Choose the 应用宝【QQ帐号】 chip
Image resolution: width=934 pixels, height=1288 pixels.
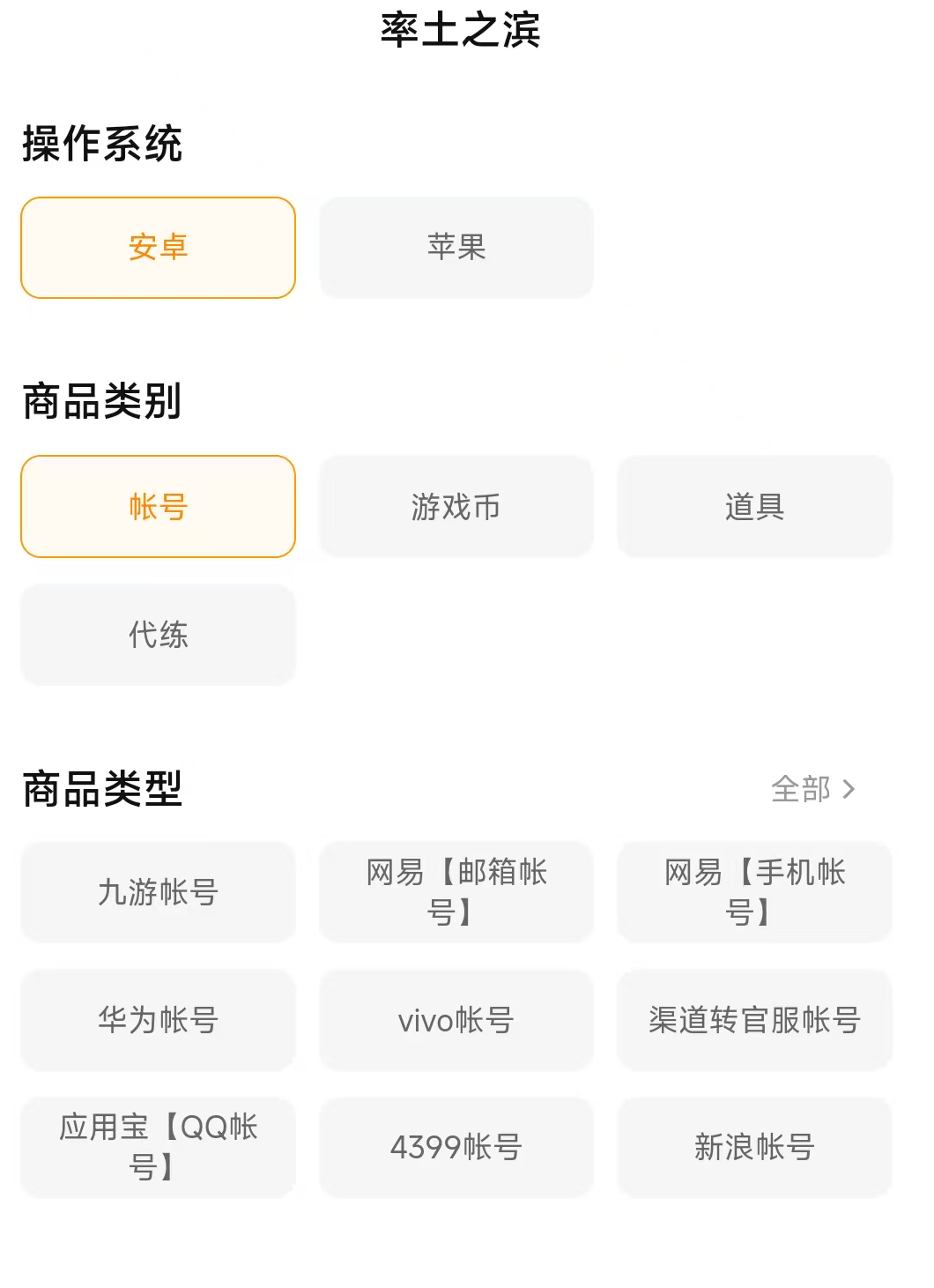pyautogui.click(x=158, y=1147)
